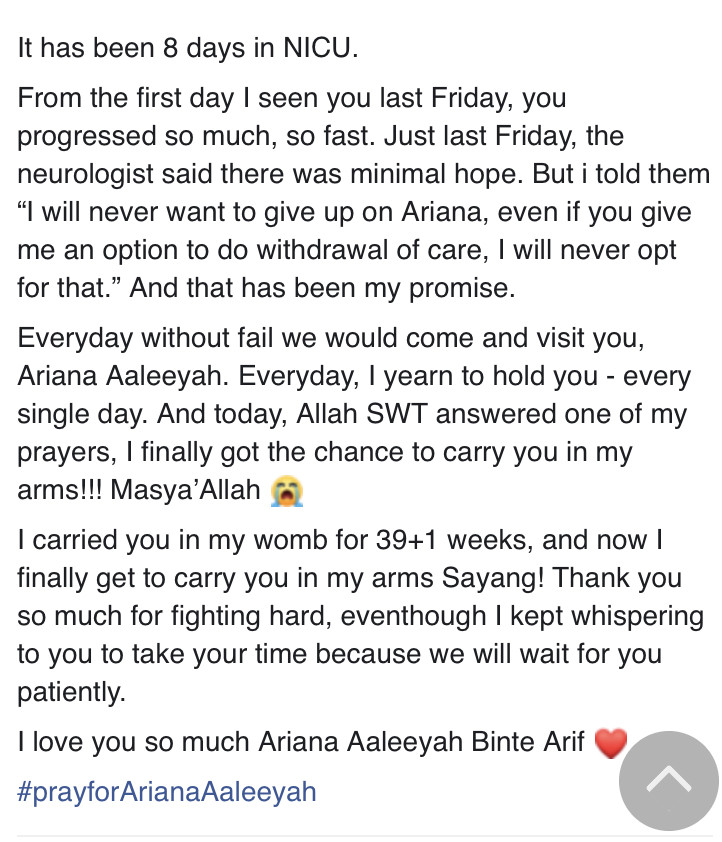Open the #prayforArianaAaleeyah hashtag link
The image size is (722, 842).
(x=167, y=793)
